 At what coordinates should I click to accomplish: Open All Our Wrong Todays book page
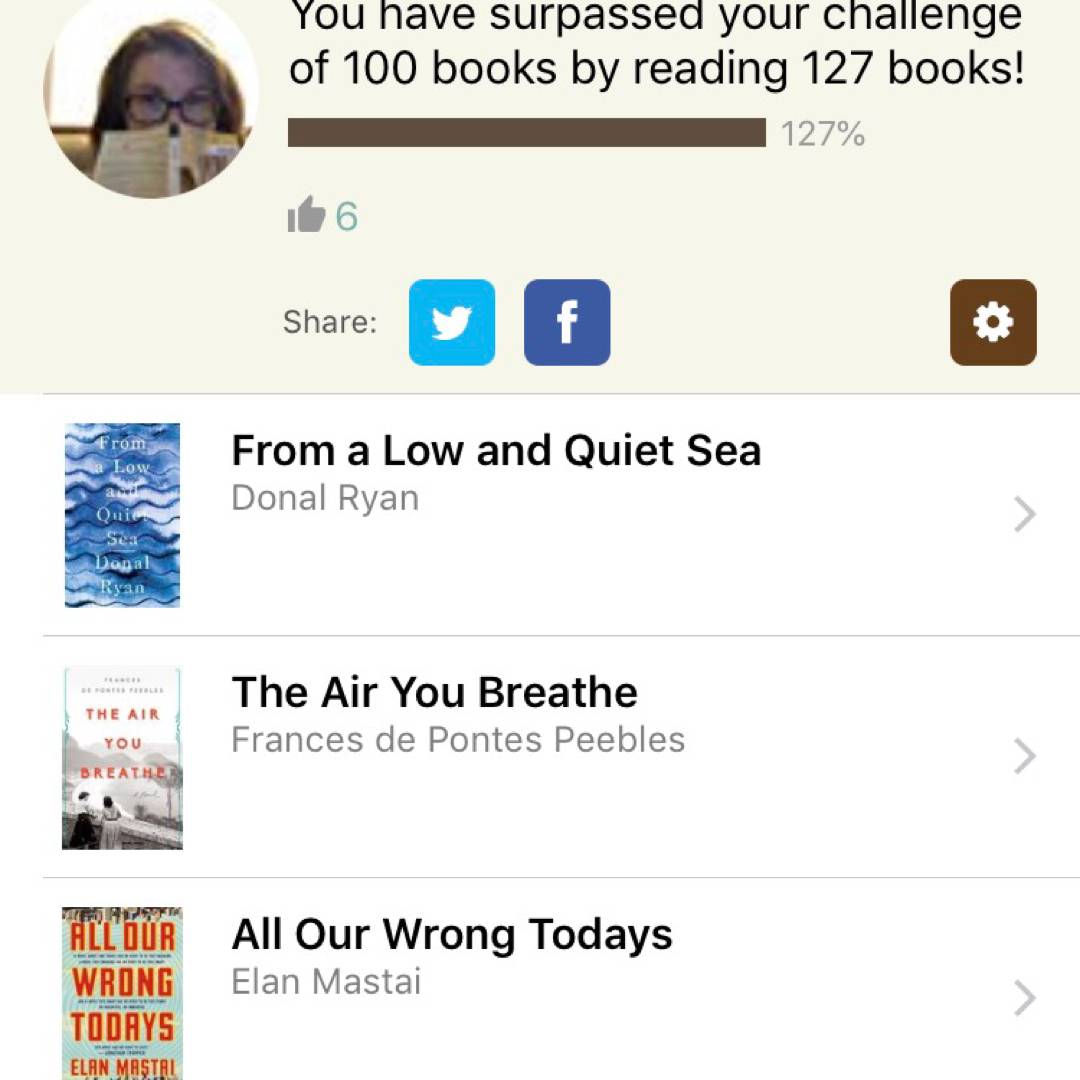452,935
